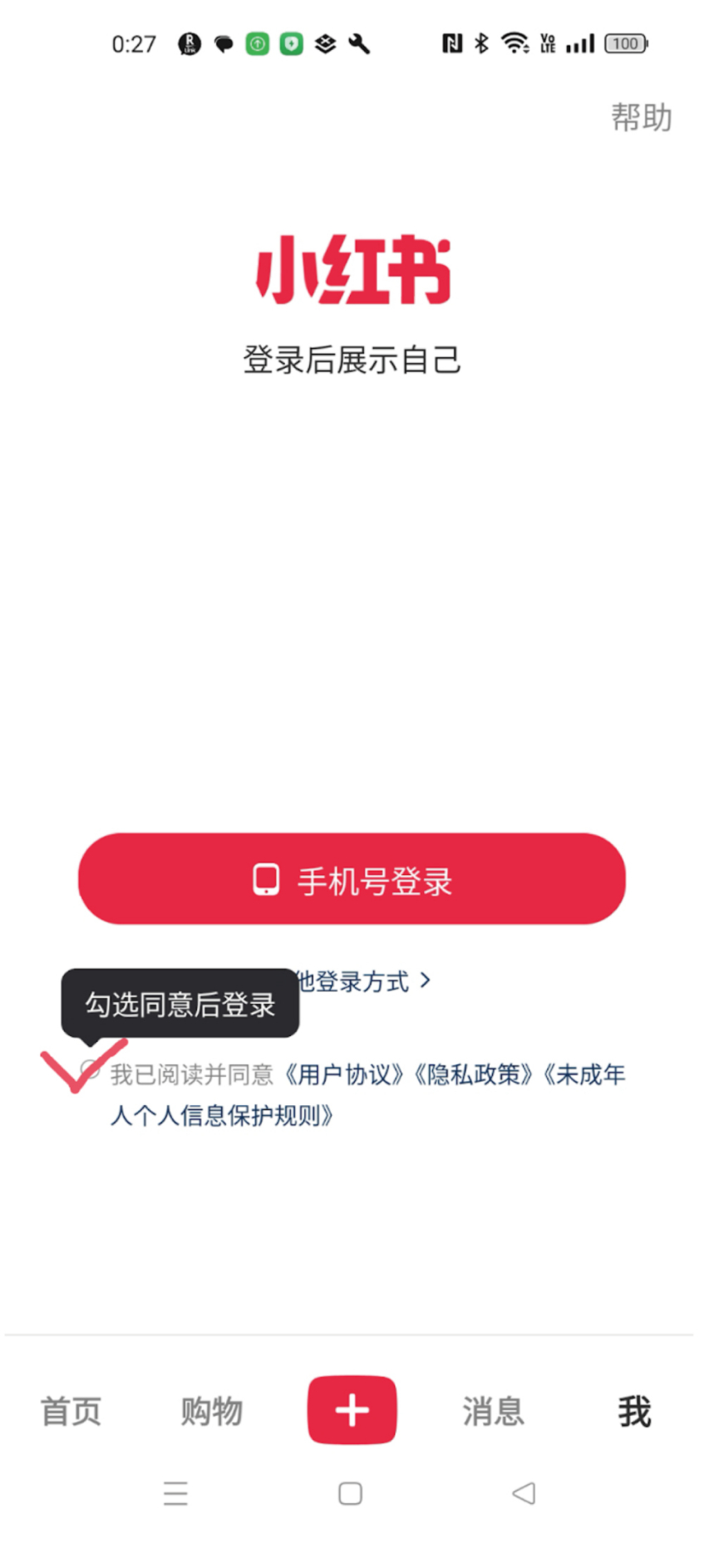Viewport: 704px width, 1568px height.
Task: Tap the 手机号登录 button
Action: coord(352,879)
